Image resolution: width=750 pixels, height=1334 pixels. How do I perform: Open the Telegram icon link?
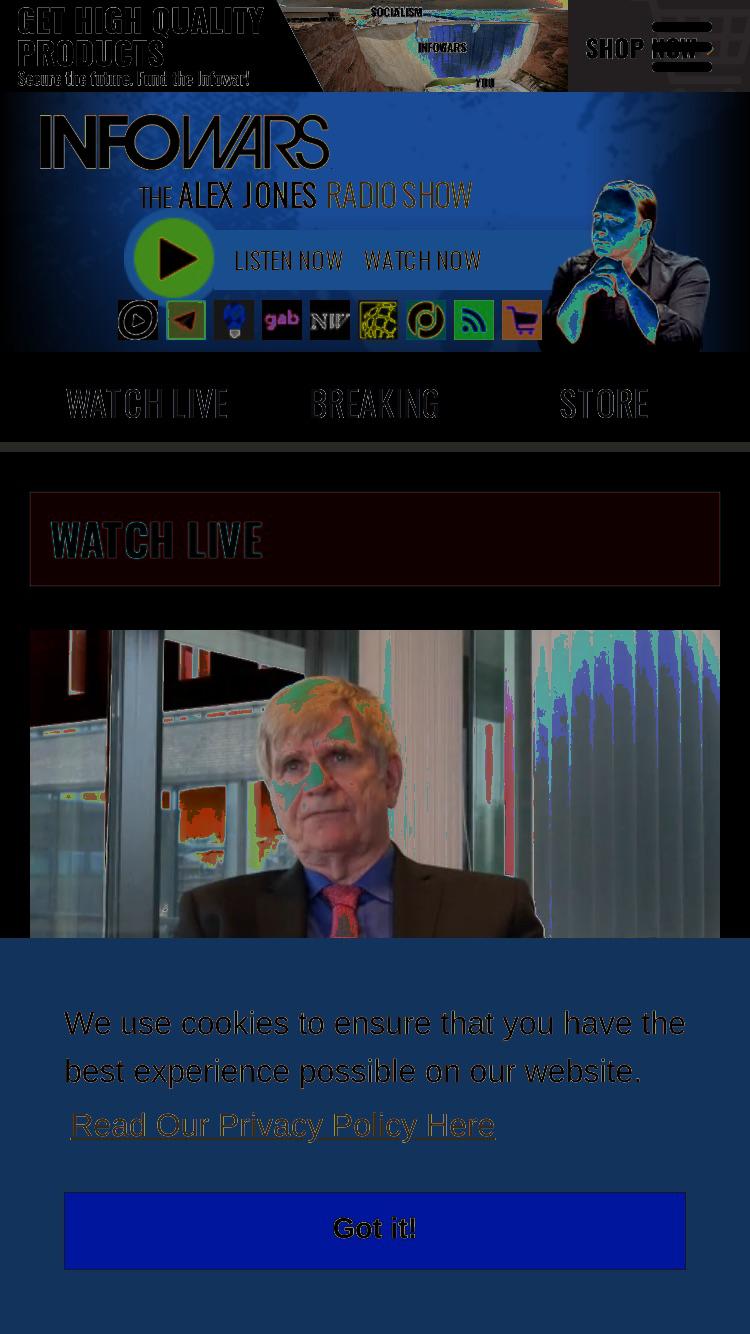point(186,320)
